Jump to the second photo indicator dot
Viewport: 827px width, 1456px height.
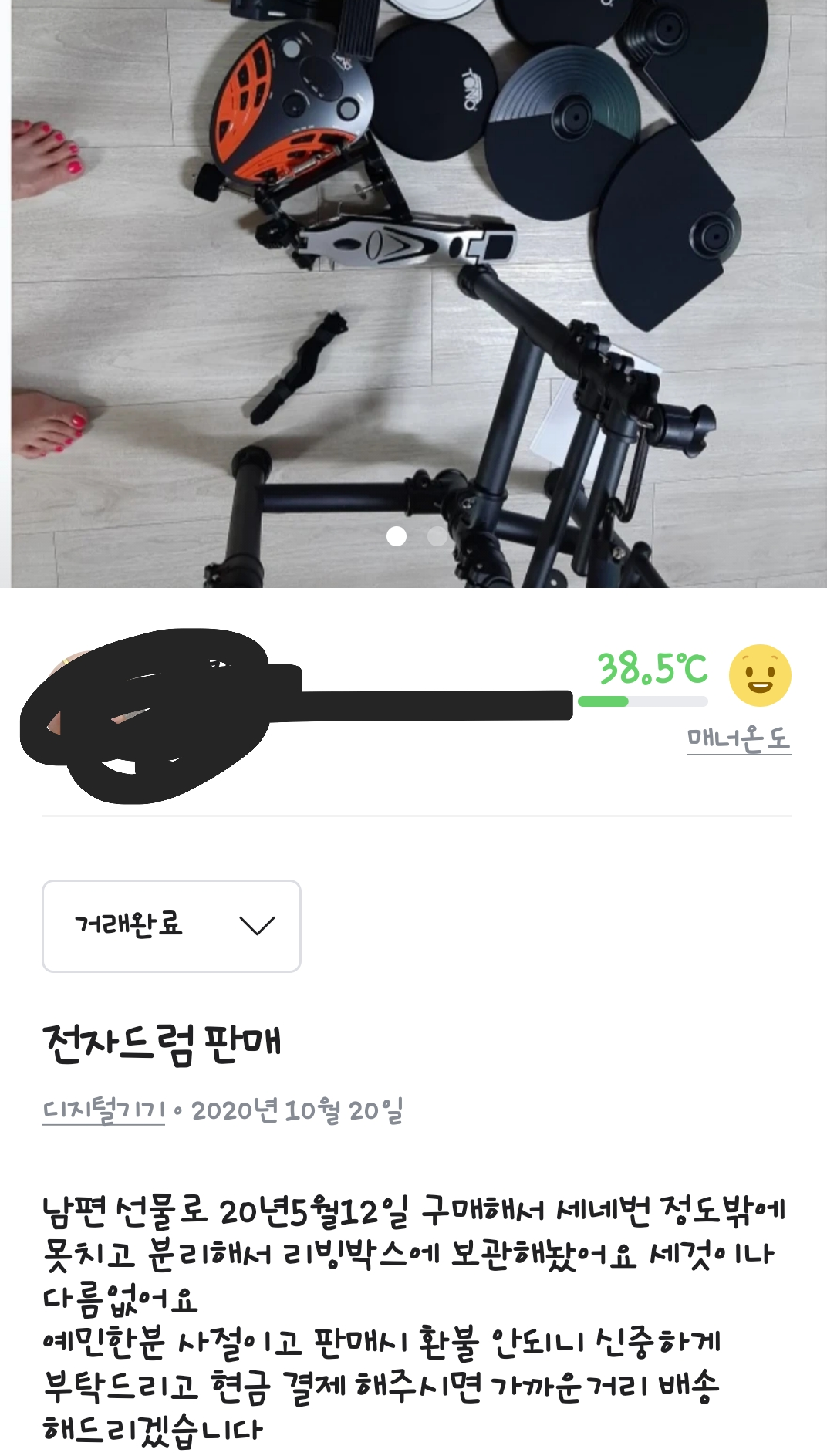437,536
